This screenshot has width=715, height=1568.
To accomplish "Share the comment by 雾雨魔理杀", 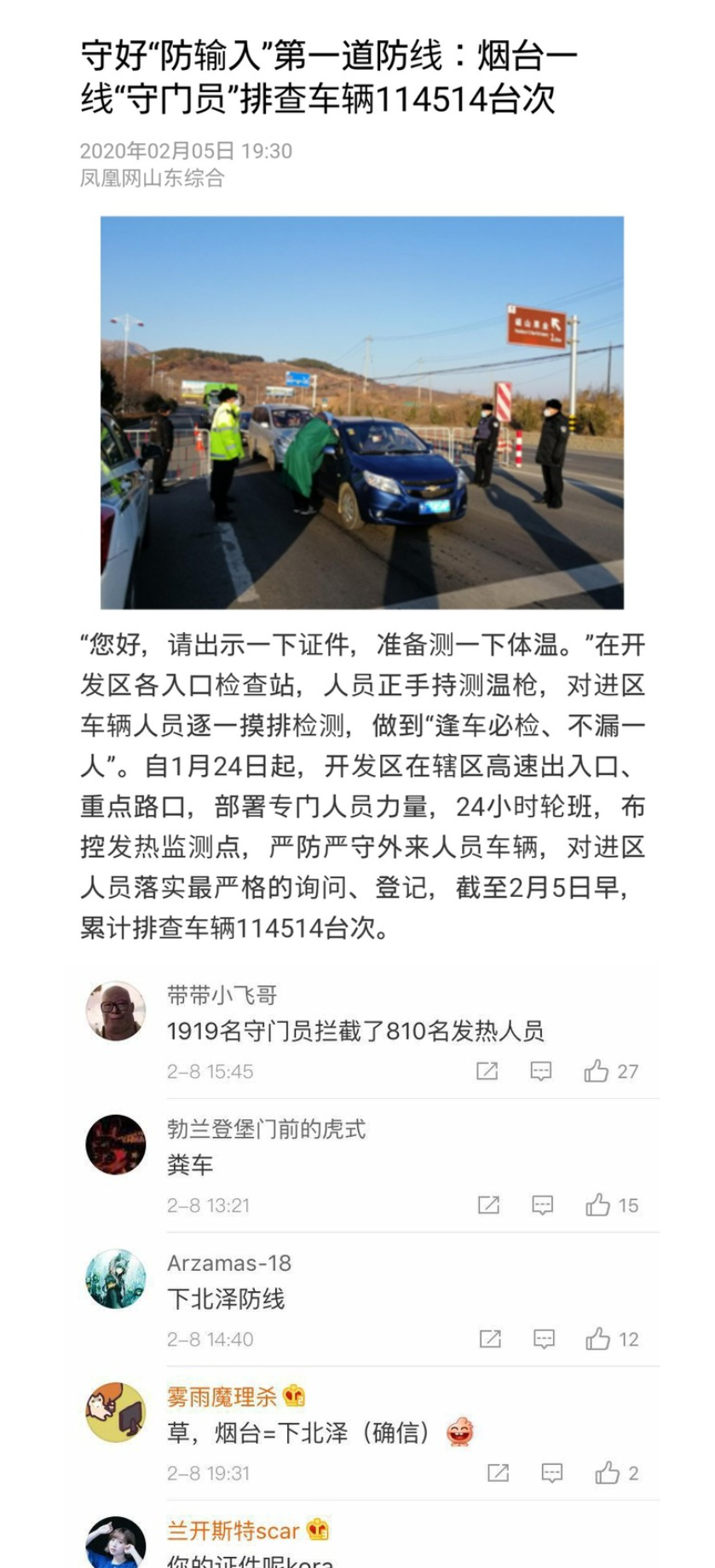I will [498, 1473].
